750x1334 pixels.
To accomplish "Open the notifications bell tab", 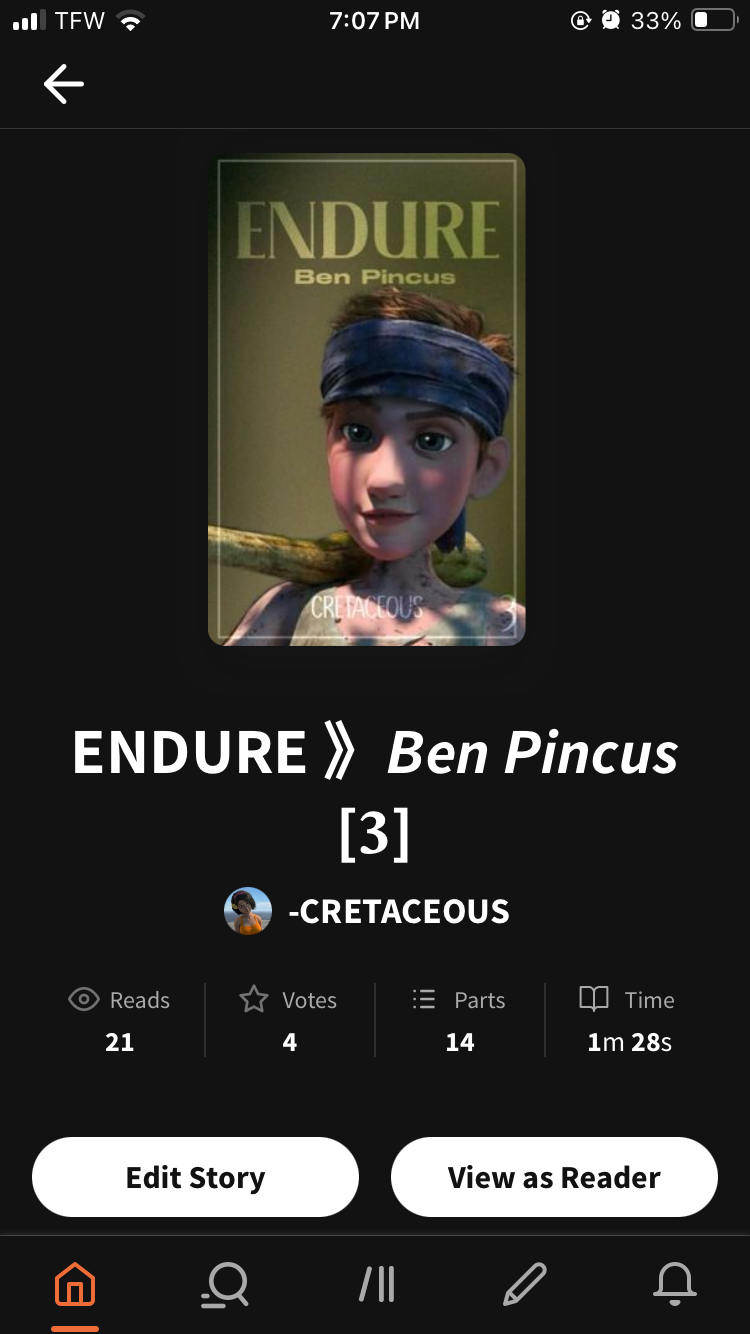I will 674,1283.
